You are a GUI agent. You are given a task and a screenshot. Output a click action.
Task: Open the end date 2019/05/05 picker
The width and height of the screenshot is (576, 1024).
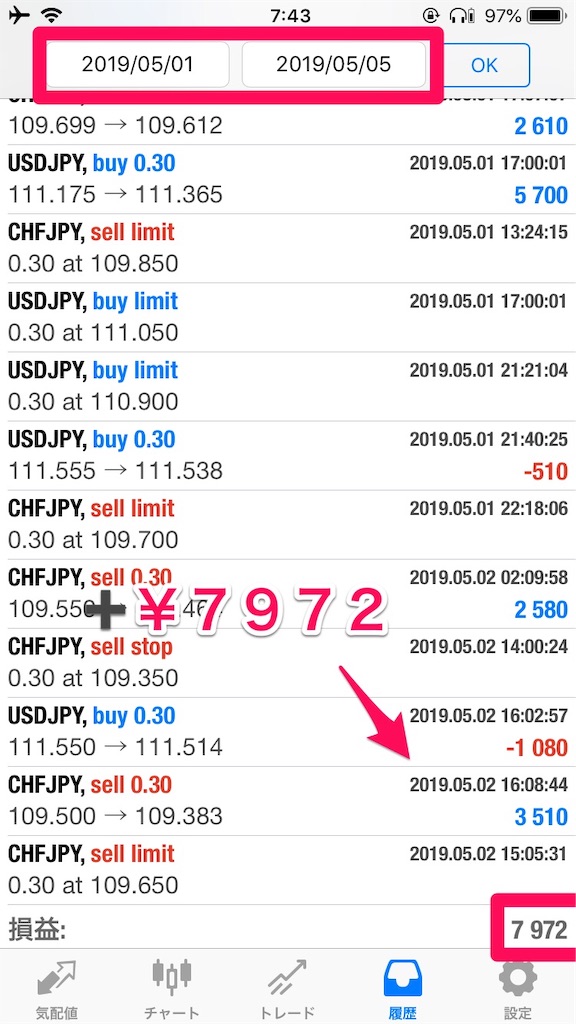coord(334,64)
